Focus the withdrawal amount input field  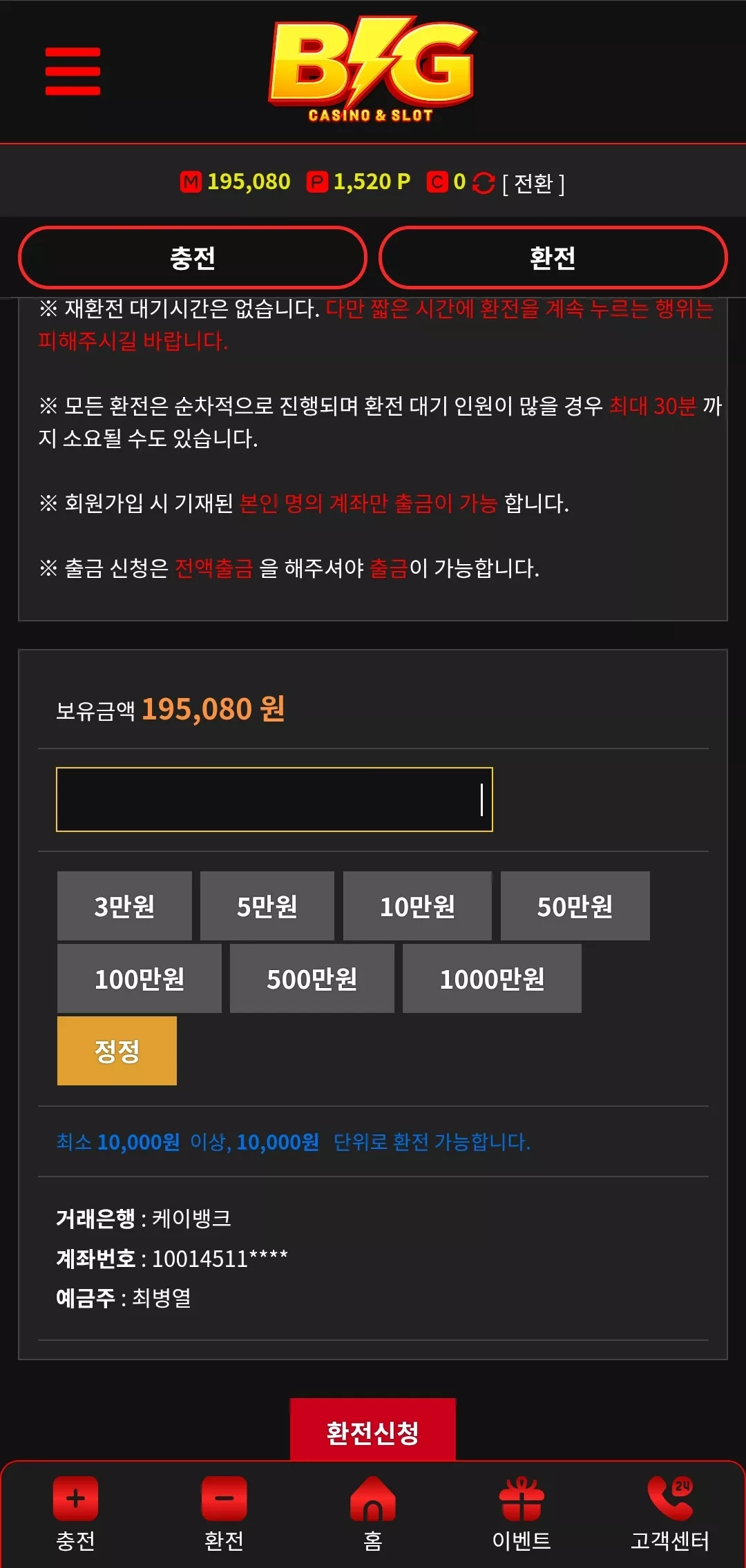pyautogui.click(x=274, y=800)
